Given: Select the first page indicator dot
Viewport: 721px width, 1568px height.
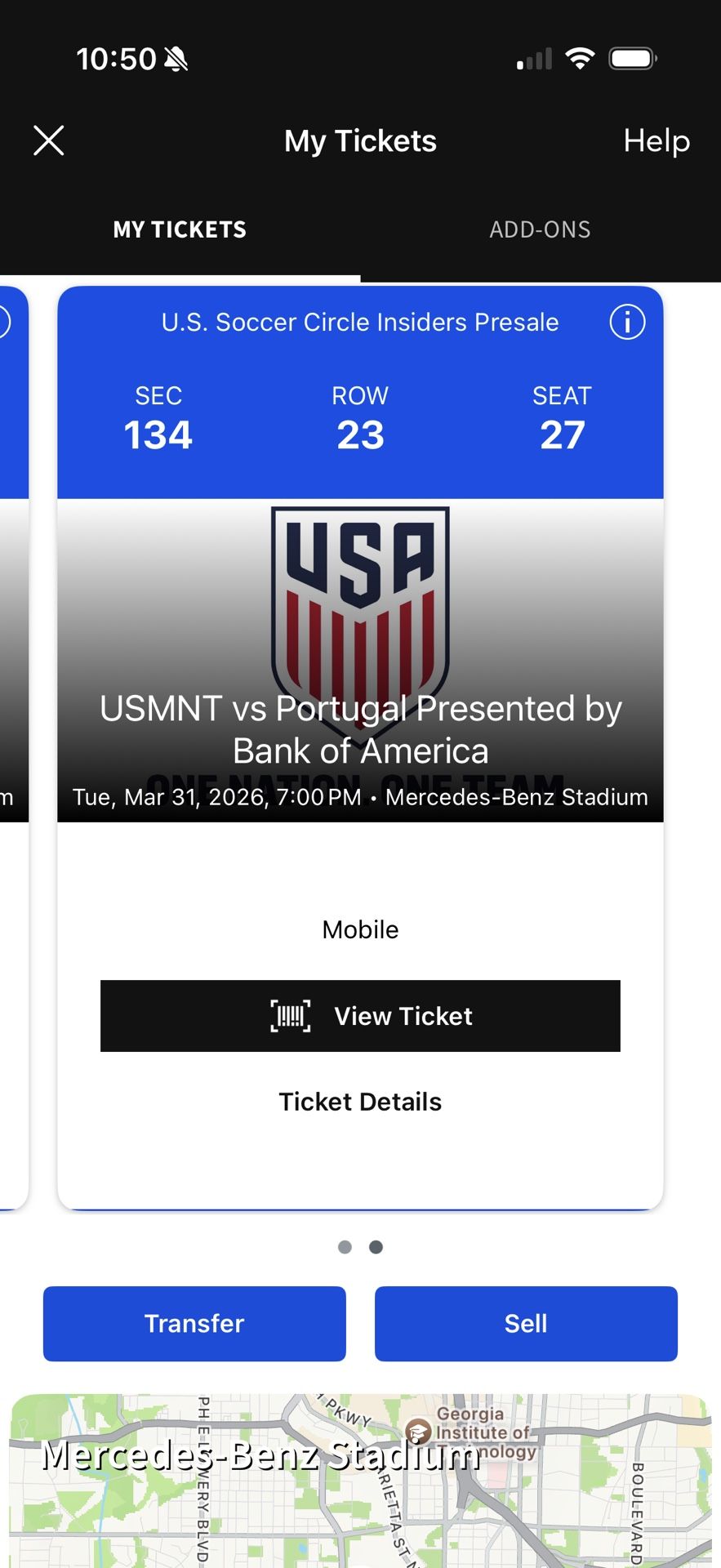Looking at the screenshot, I should click(x=345, y=1247).
